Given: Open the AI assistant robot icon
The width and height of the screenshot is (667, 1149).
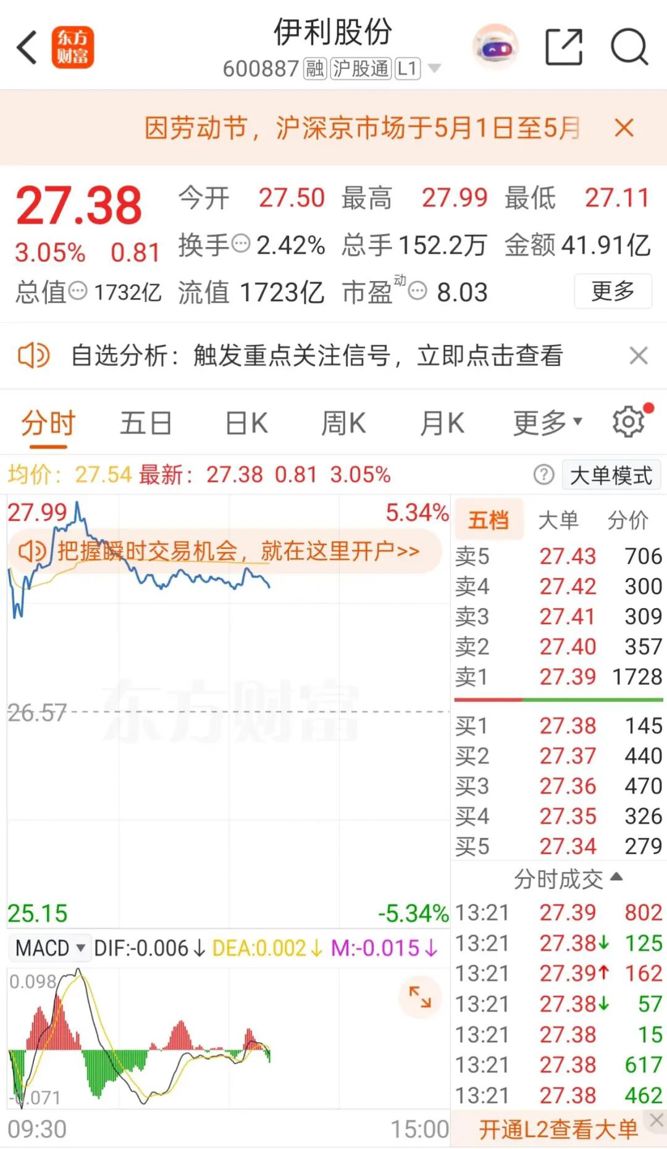Looking at the screenshot, I should coord(496,46).
